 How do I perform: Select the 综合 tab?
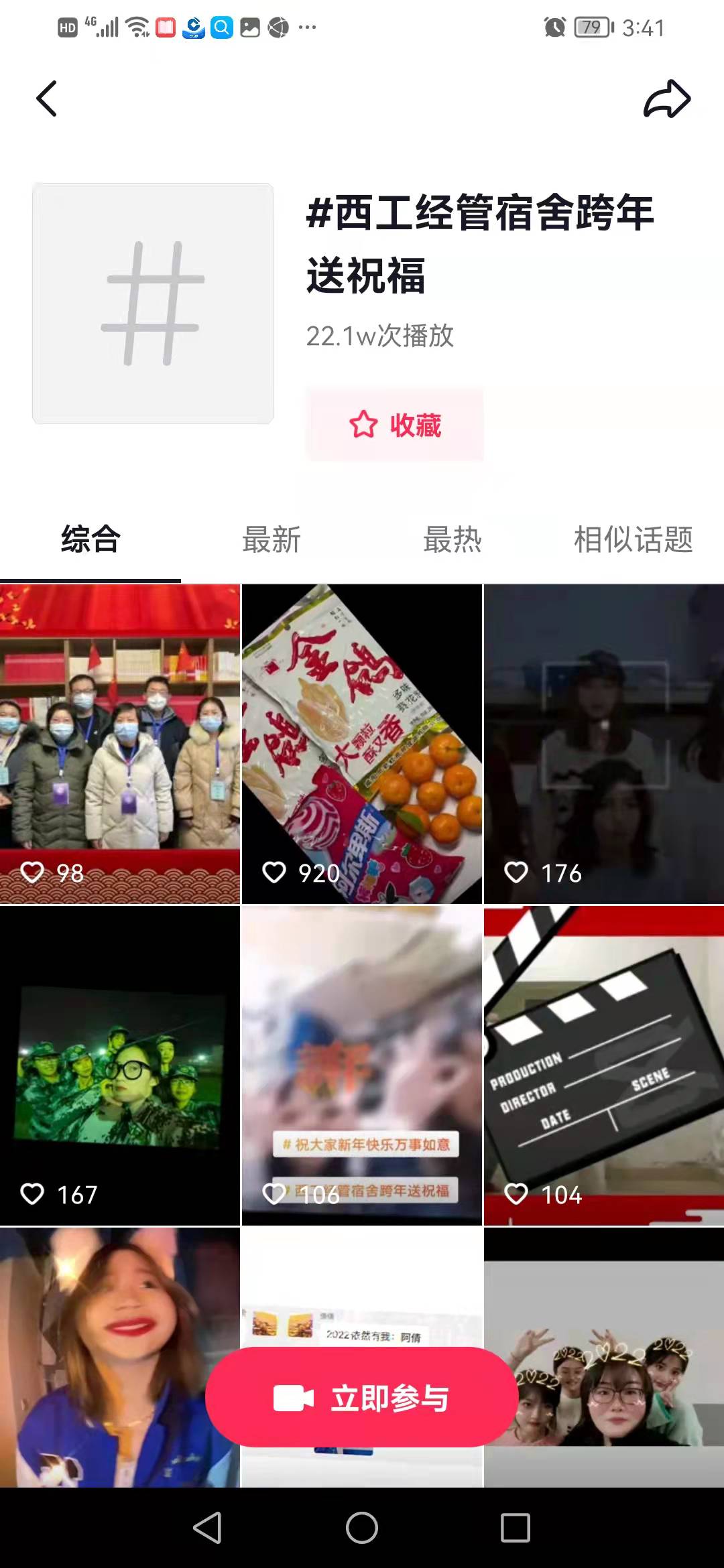(x=90, y=540)
